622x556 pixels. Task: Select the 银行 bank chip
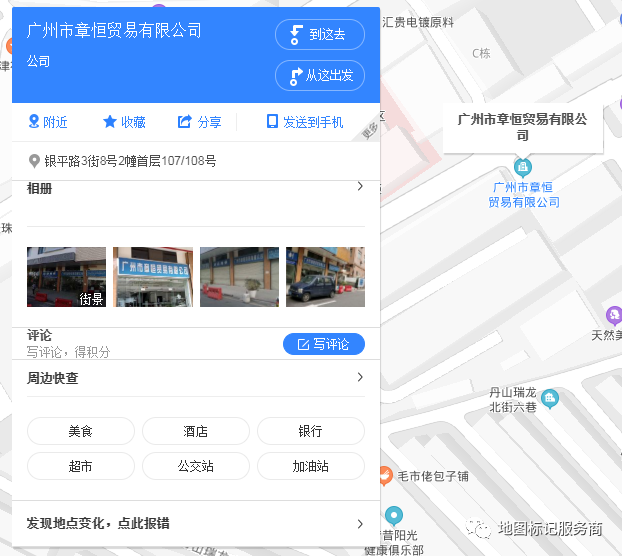[x=310, y=431]
